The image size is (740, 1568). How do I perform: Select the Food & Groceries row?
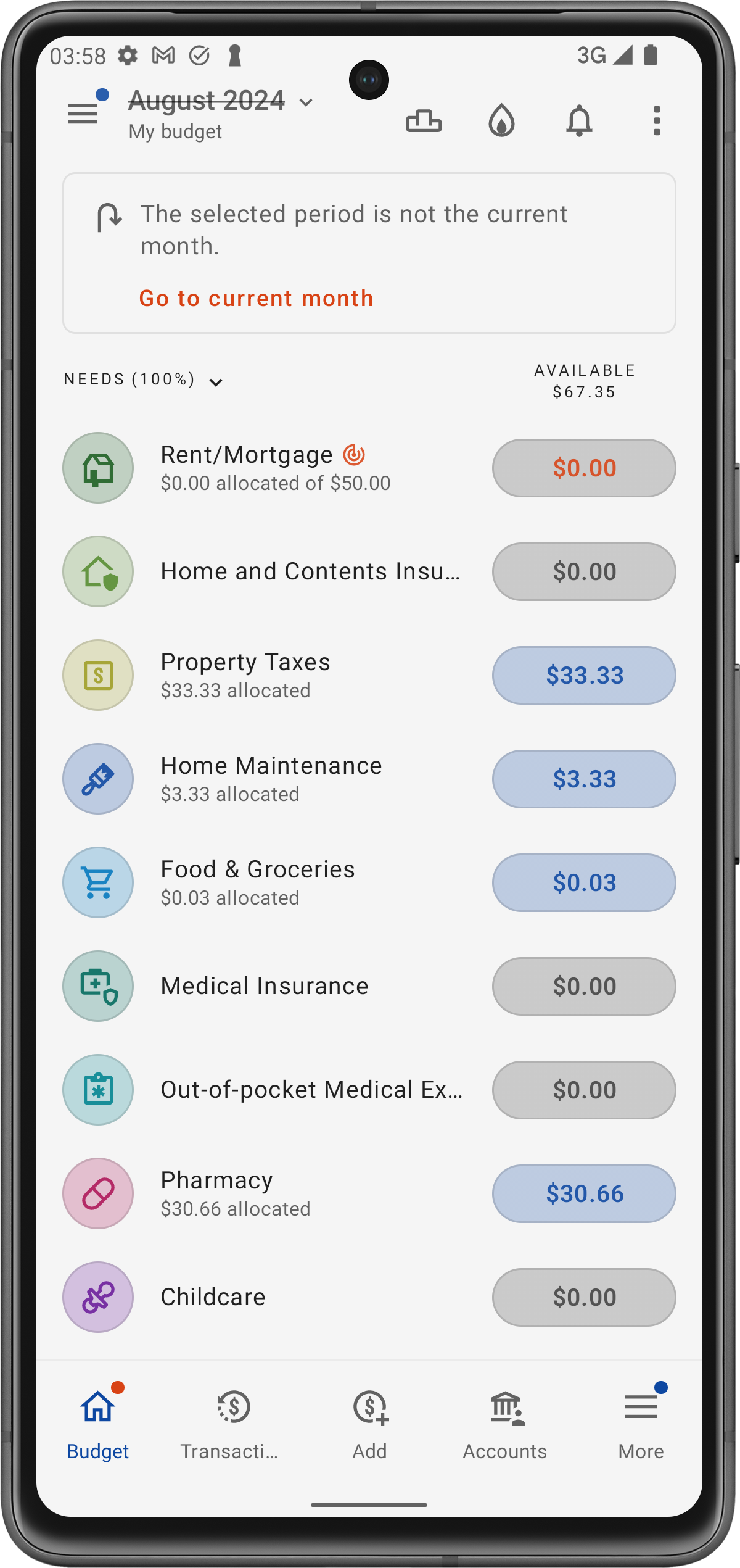click(x=258, y=882)
